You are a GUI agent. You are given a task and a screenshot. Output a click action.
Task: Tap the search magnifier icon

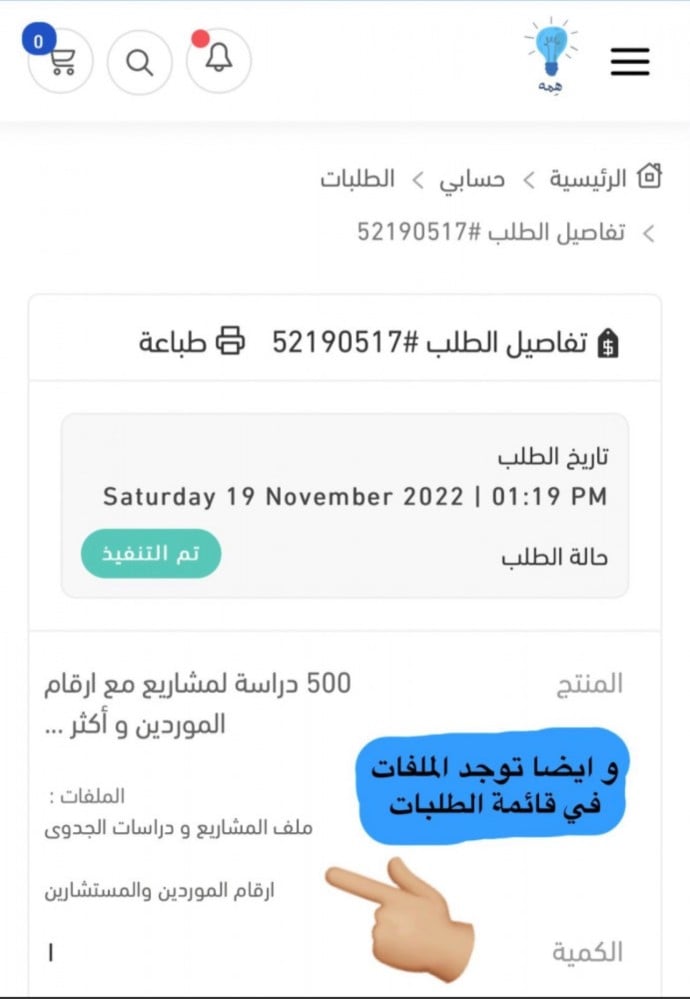pos(140,62)
